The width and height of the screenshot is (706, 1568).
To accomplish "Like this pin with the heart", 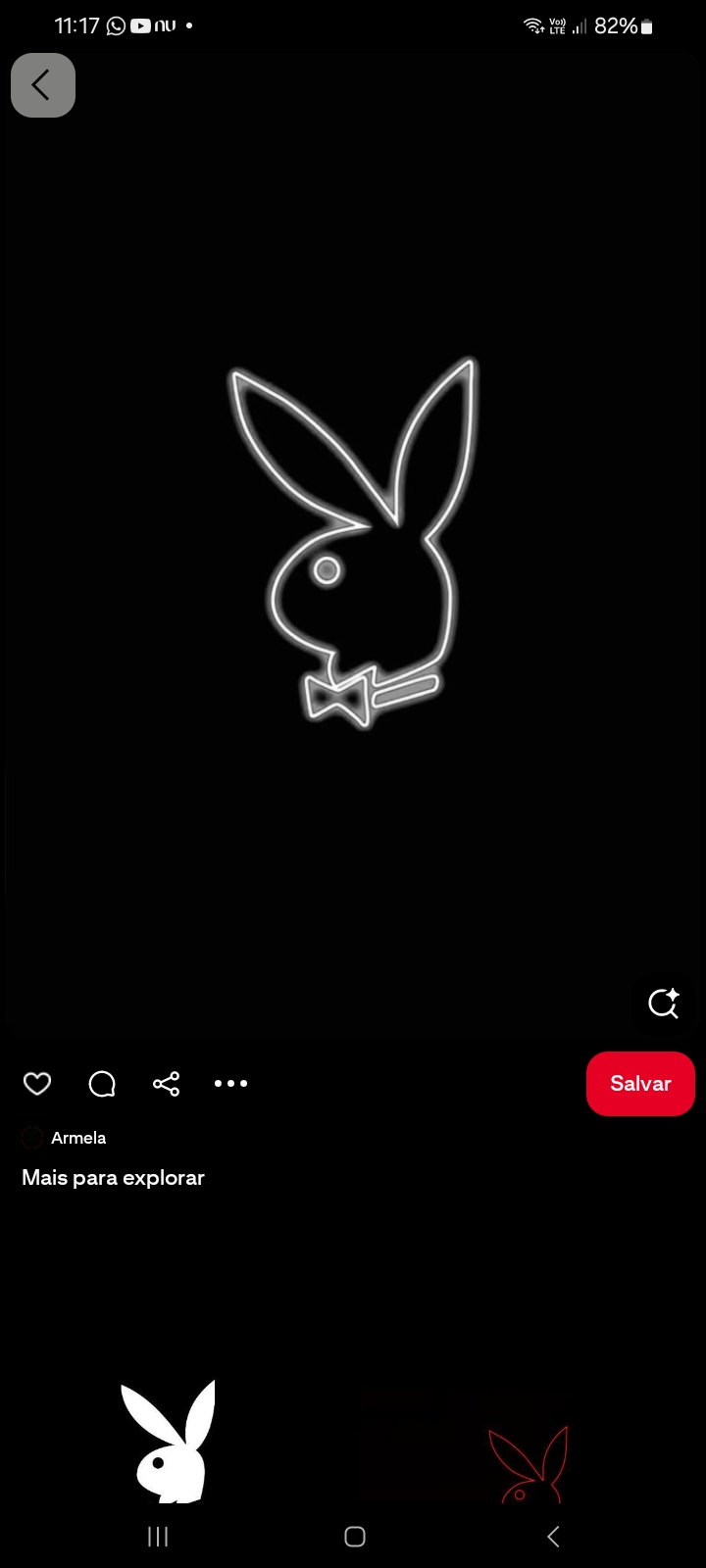I will click(37, 1083).
